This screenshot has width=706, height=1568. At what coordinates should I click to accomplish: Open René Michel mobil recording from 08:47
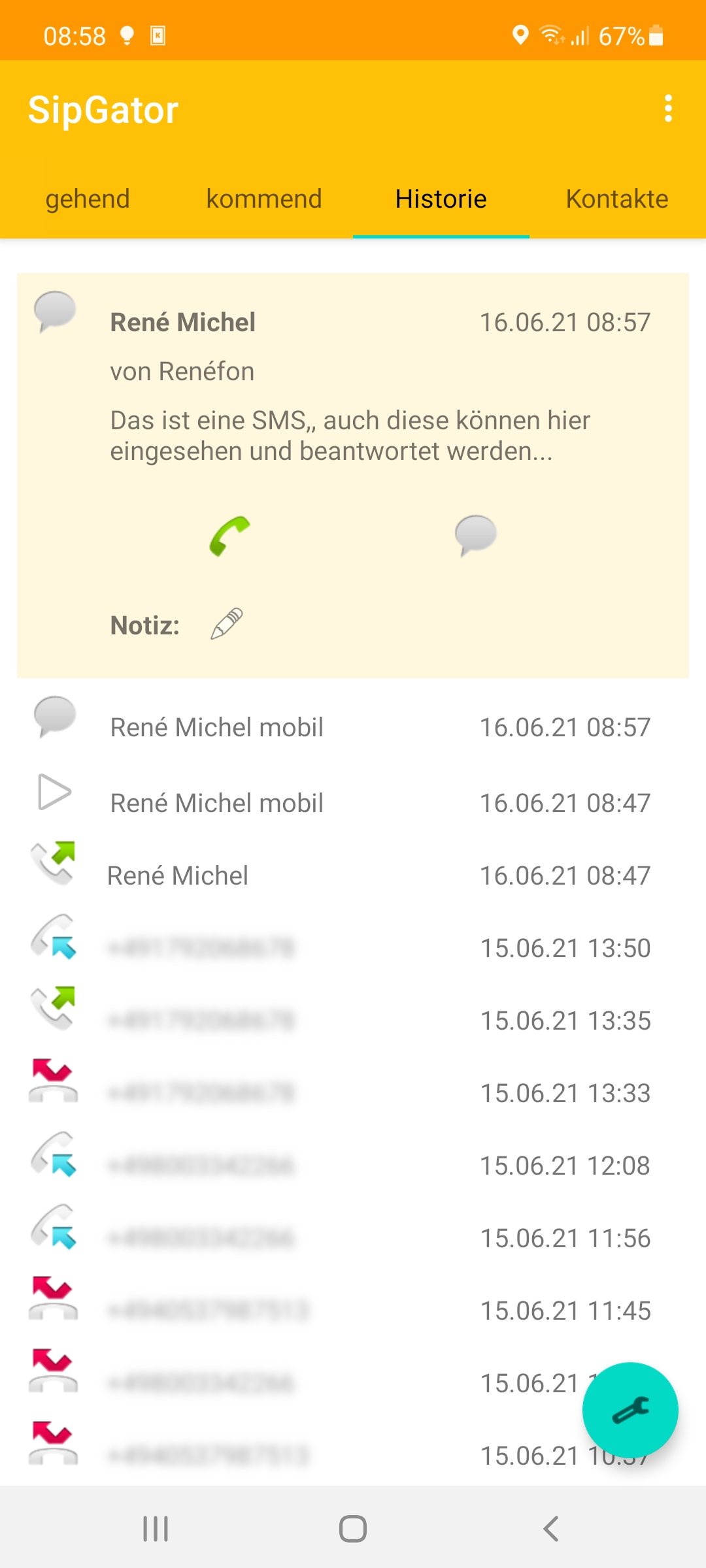click(x=353, y=802)
